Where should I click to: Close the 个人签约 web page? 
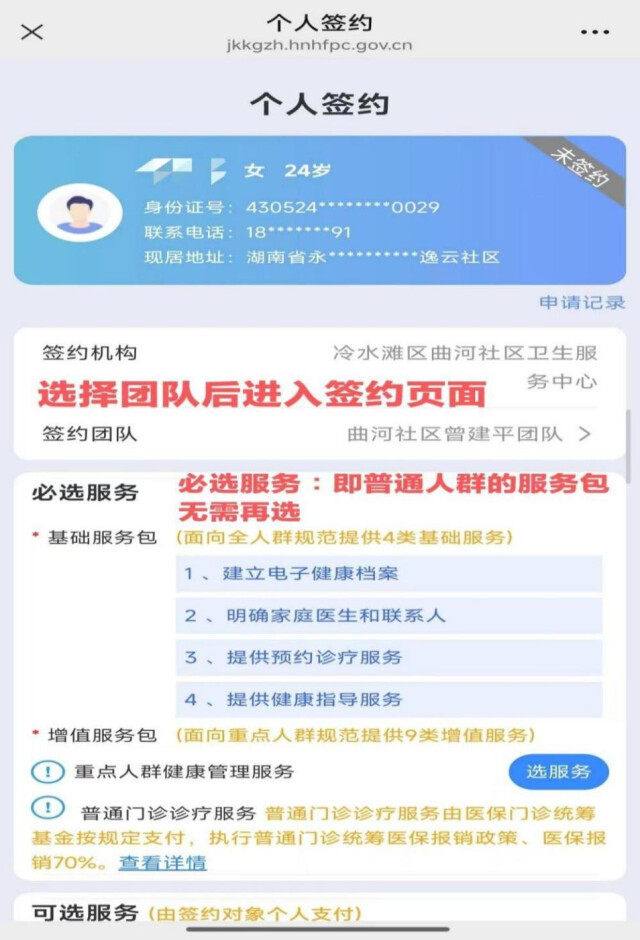tap(32, 32)
